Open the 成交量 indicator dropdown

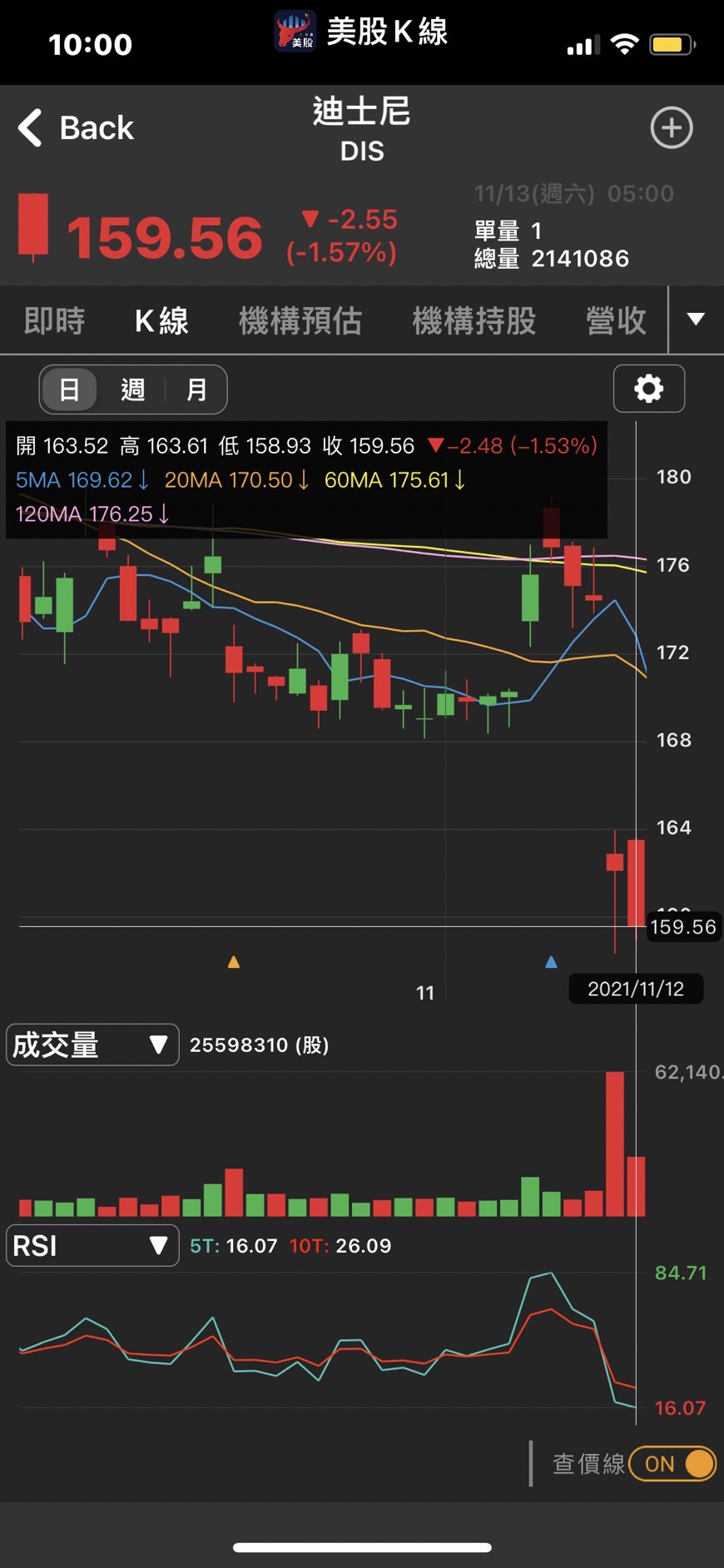pyautogui.click(x=92, y=1045)
